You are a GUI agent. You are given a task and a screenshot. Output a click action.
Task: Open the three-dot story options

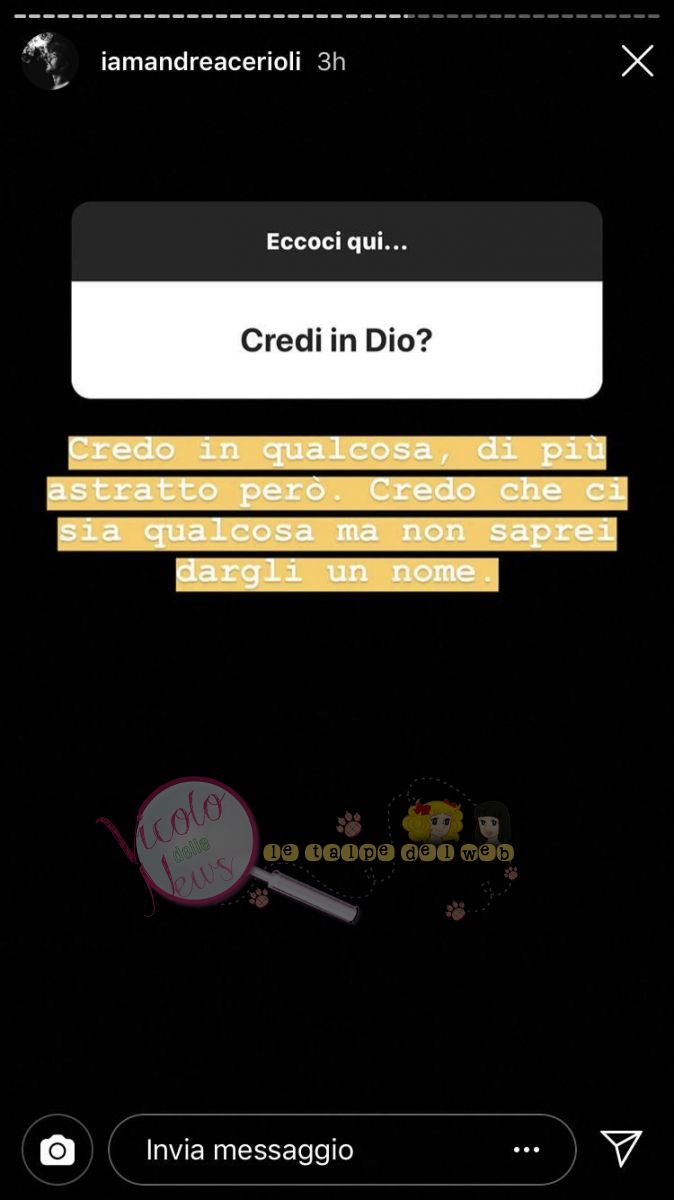[x=526, y=1150]
